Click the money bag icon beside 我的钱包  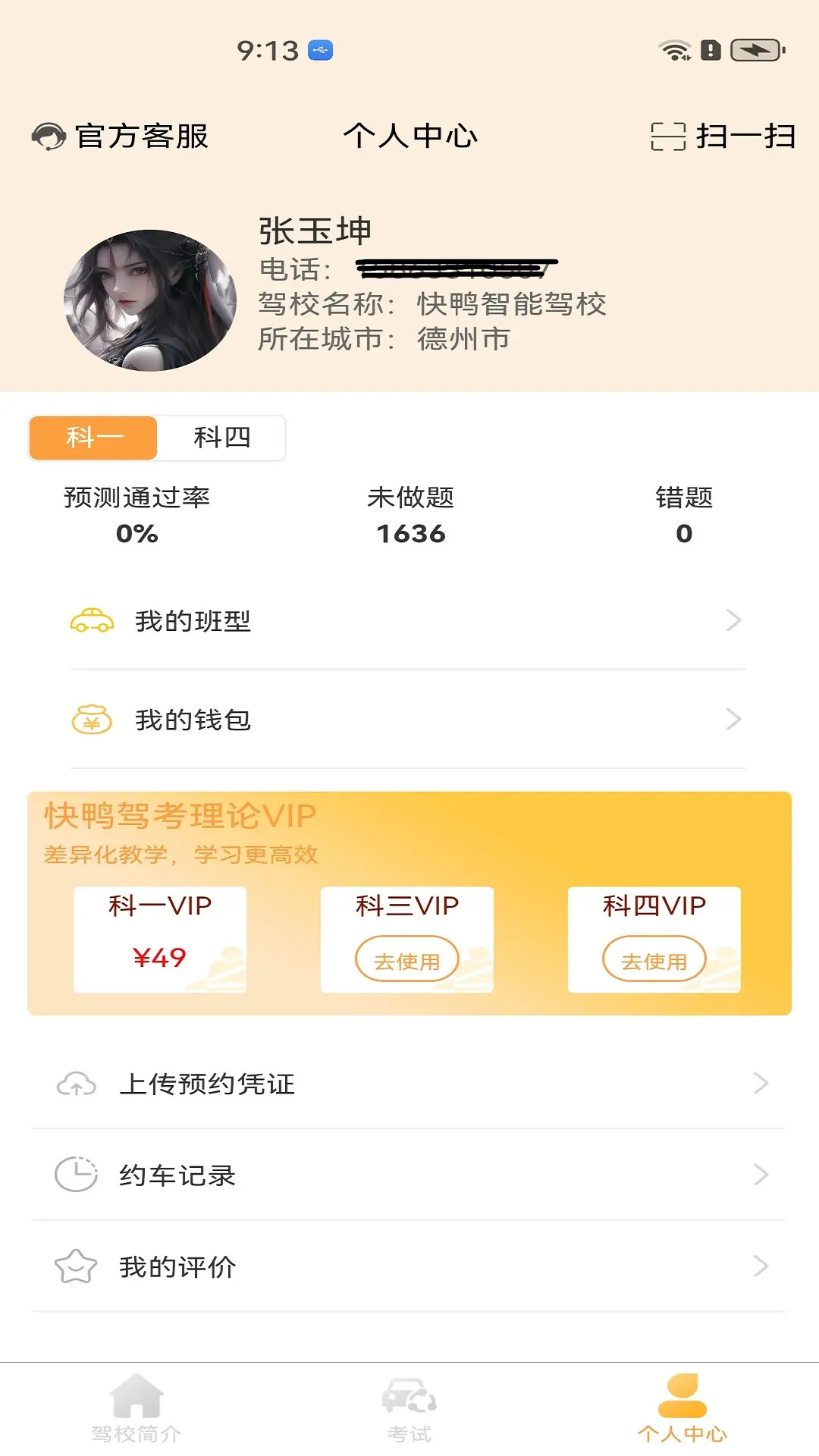[x=92, y=720]
